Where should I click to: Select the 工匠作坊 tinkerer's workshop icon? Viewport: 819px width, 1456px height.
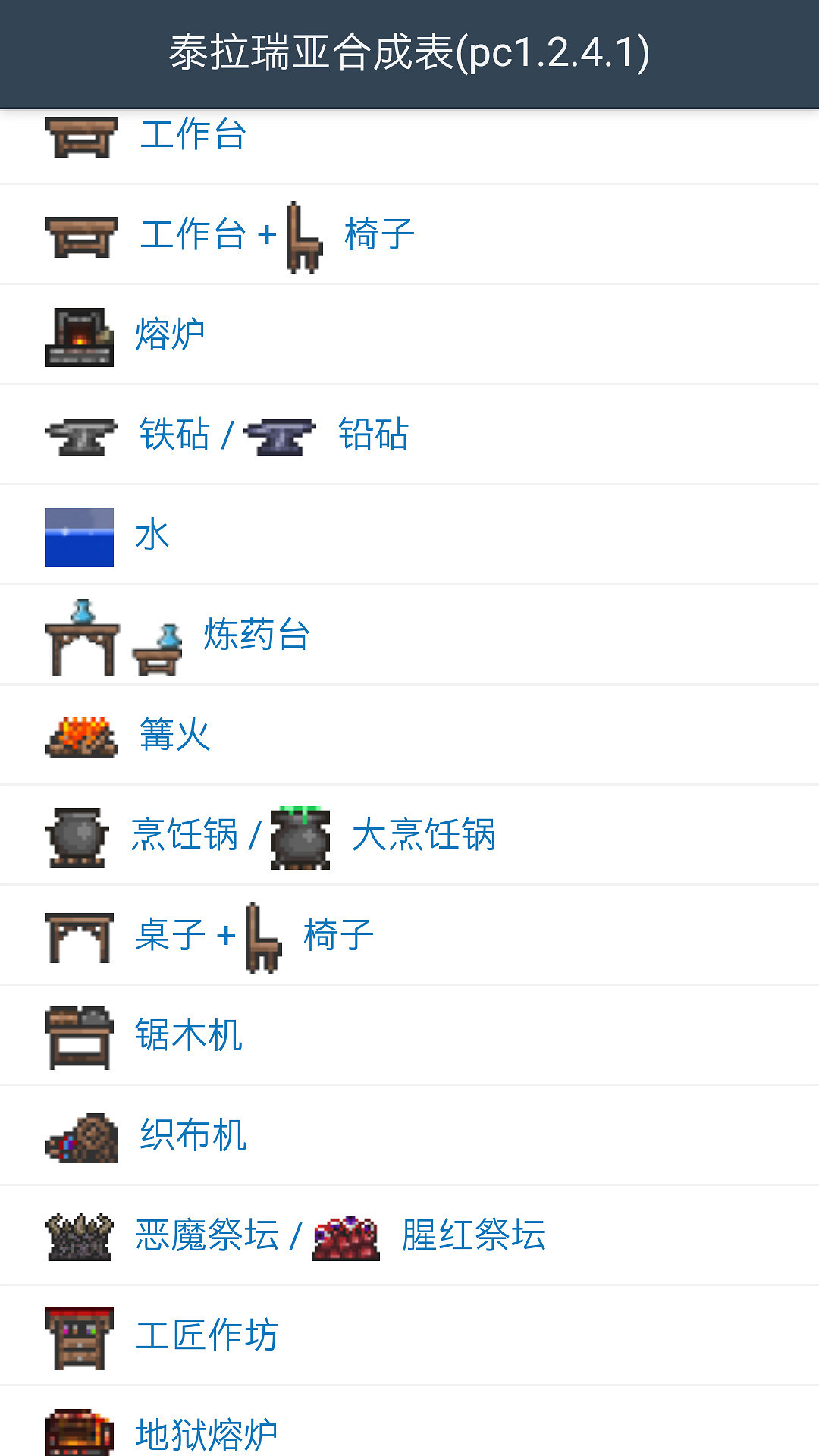80,1335
